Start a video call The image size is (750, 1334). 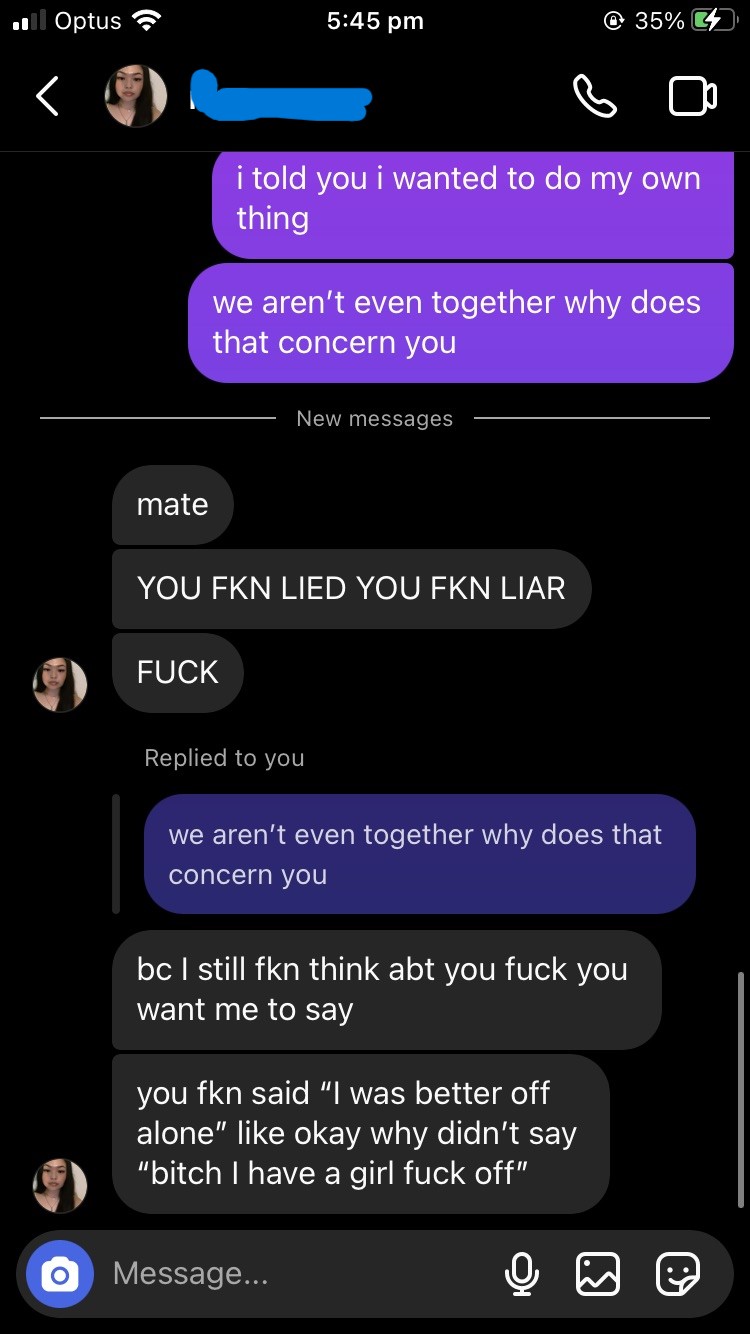click(692, 96)
